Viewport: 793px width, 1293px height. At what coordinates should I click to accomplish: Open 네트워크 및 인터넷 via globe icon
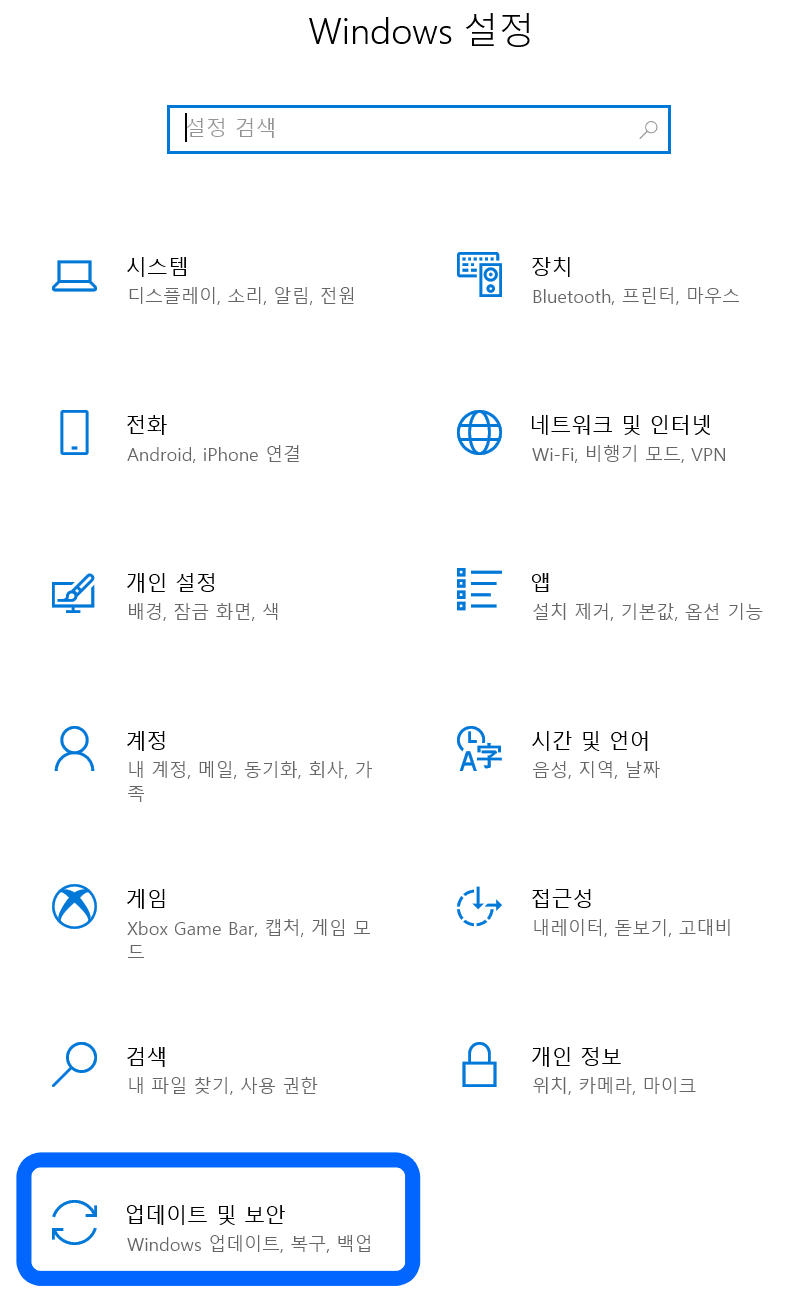(x=479, y=430)
